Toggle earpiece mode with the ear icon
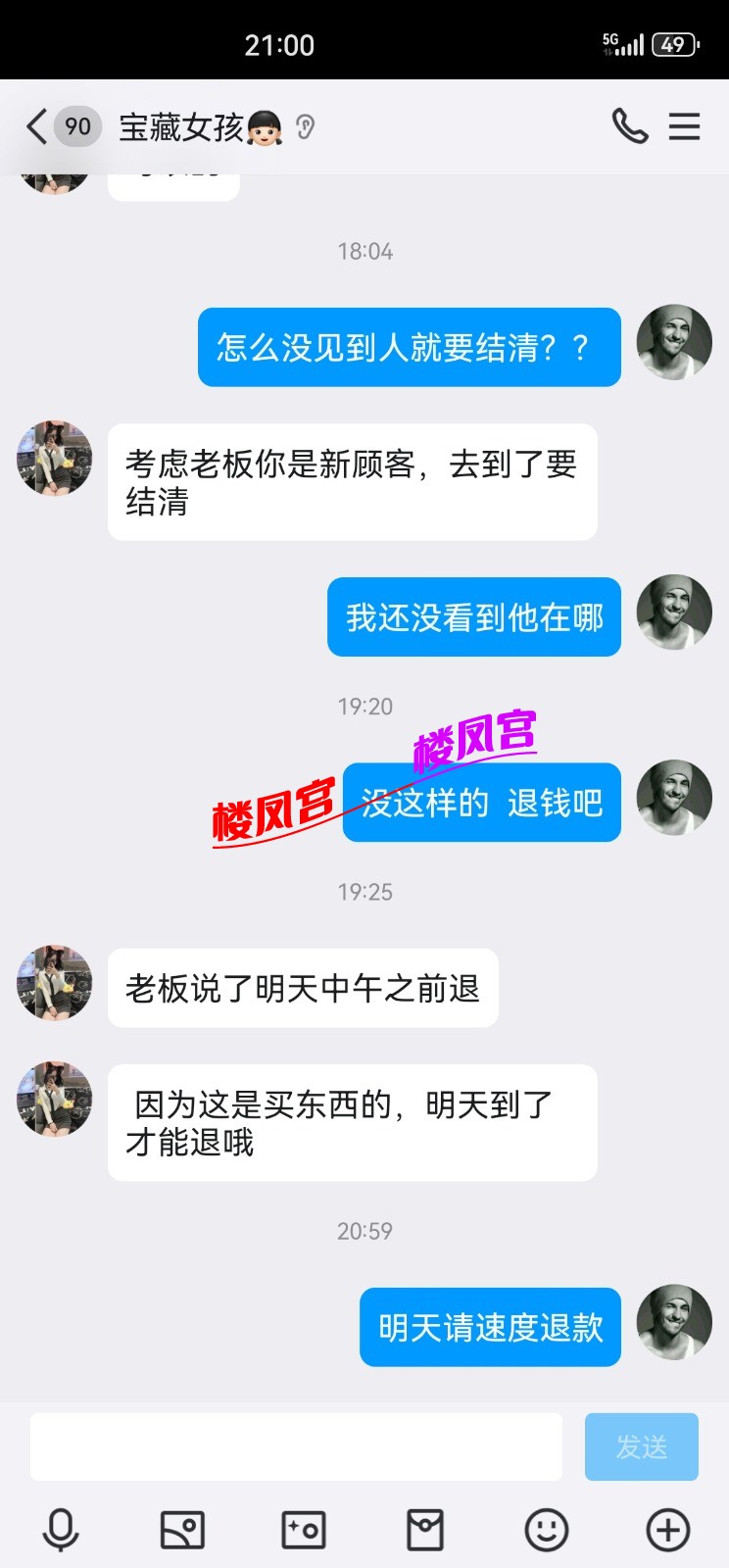729x1568 pixels. pos(304,127)
